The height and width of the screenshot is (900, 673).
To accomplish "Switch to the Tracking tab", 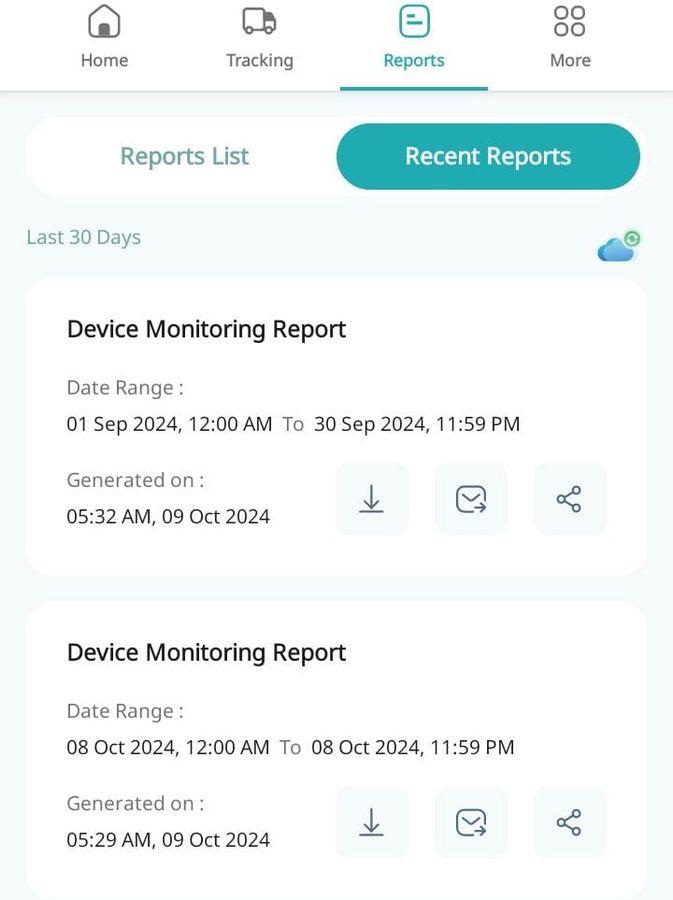I will (x=259, y=40).
